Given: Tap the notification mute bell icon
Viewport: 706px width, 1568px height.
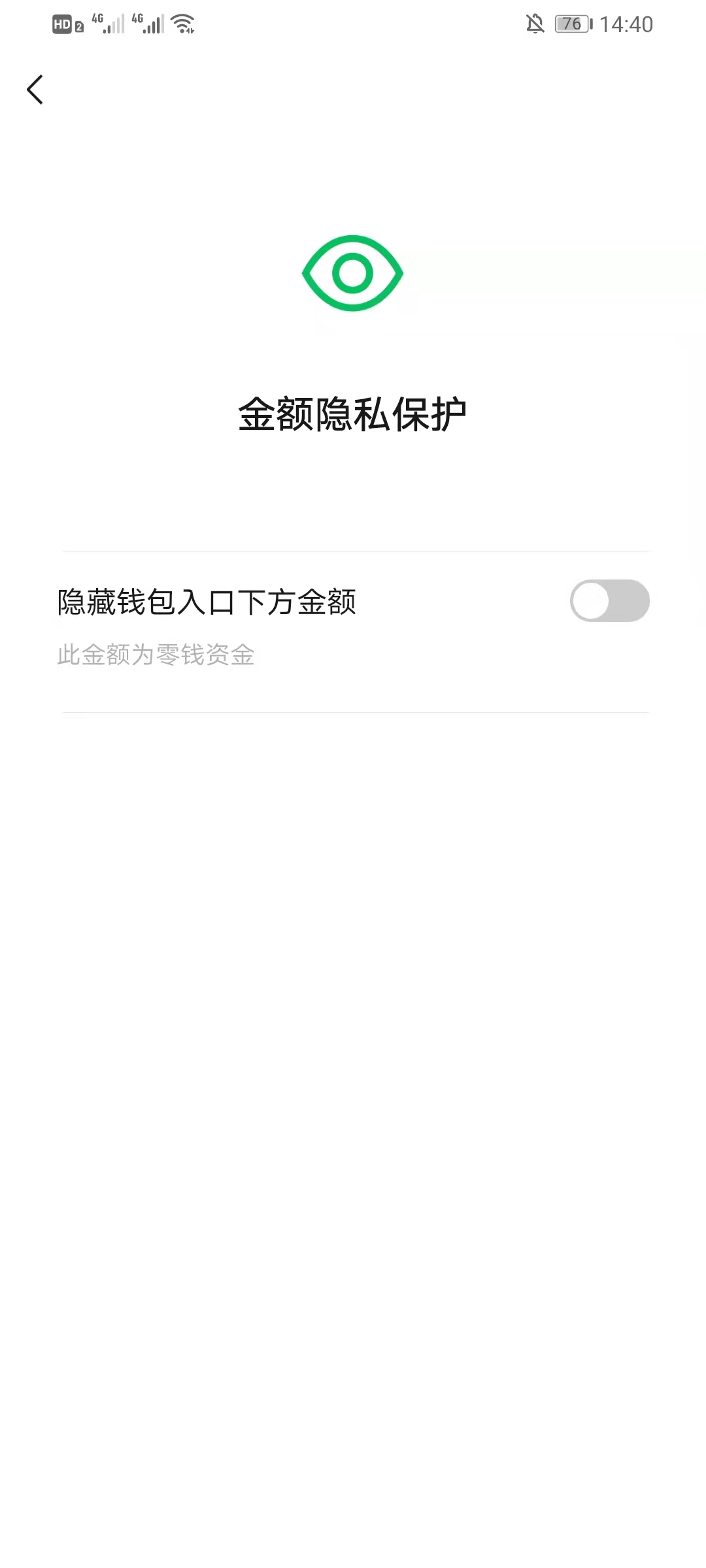Looking at the screenshot, I should tap(535, 23).
